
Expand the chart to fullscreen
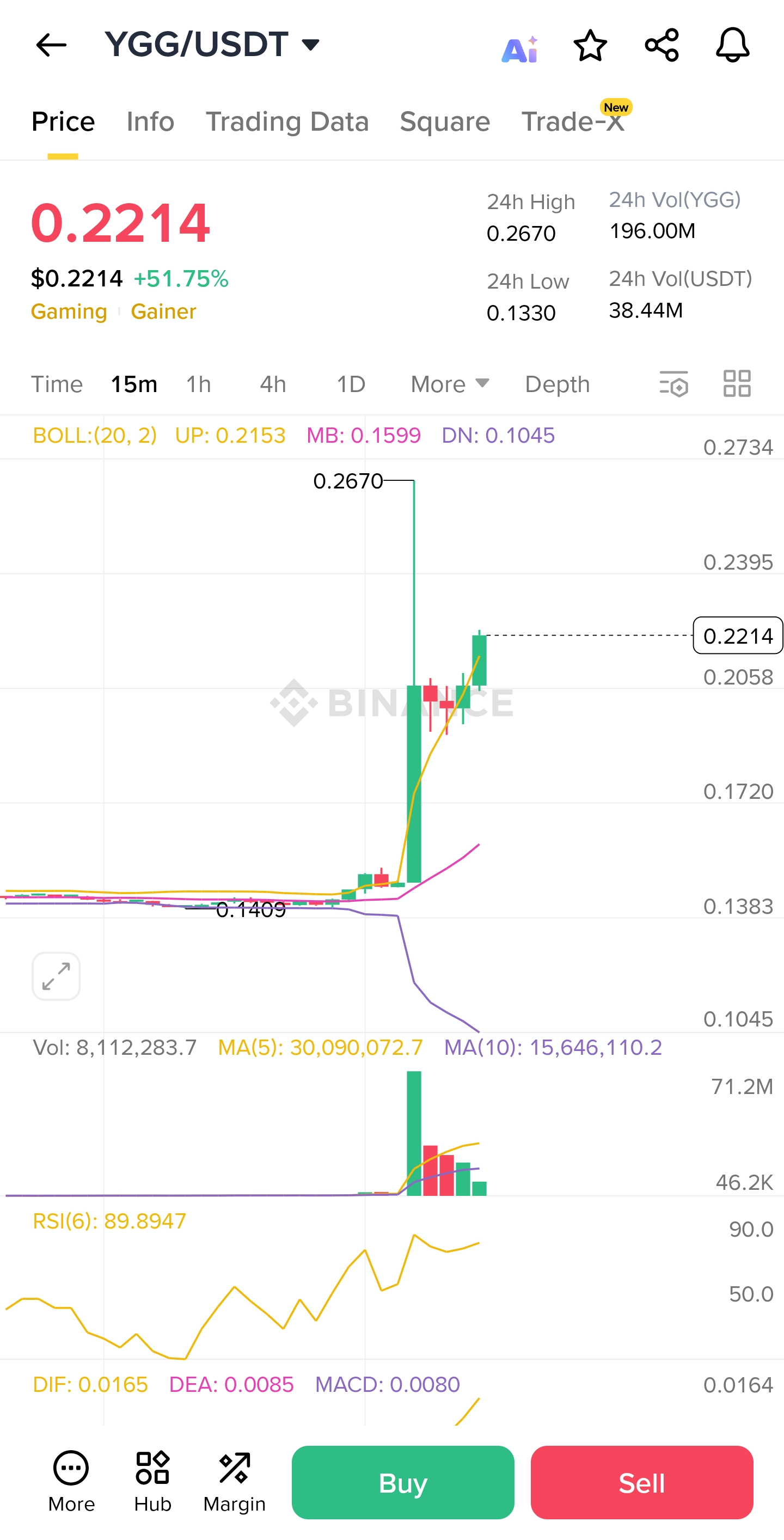tap(56, 975)
